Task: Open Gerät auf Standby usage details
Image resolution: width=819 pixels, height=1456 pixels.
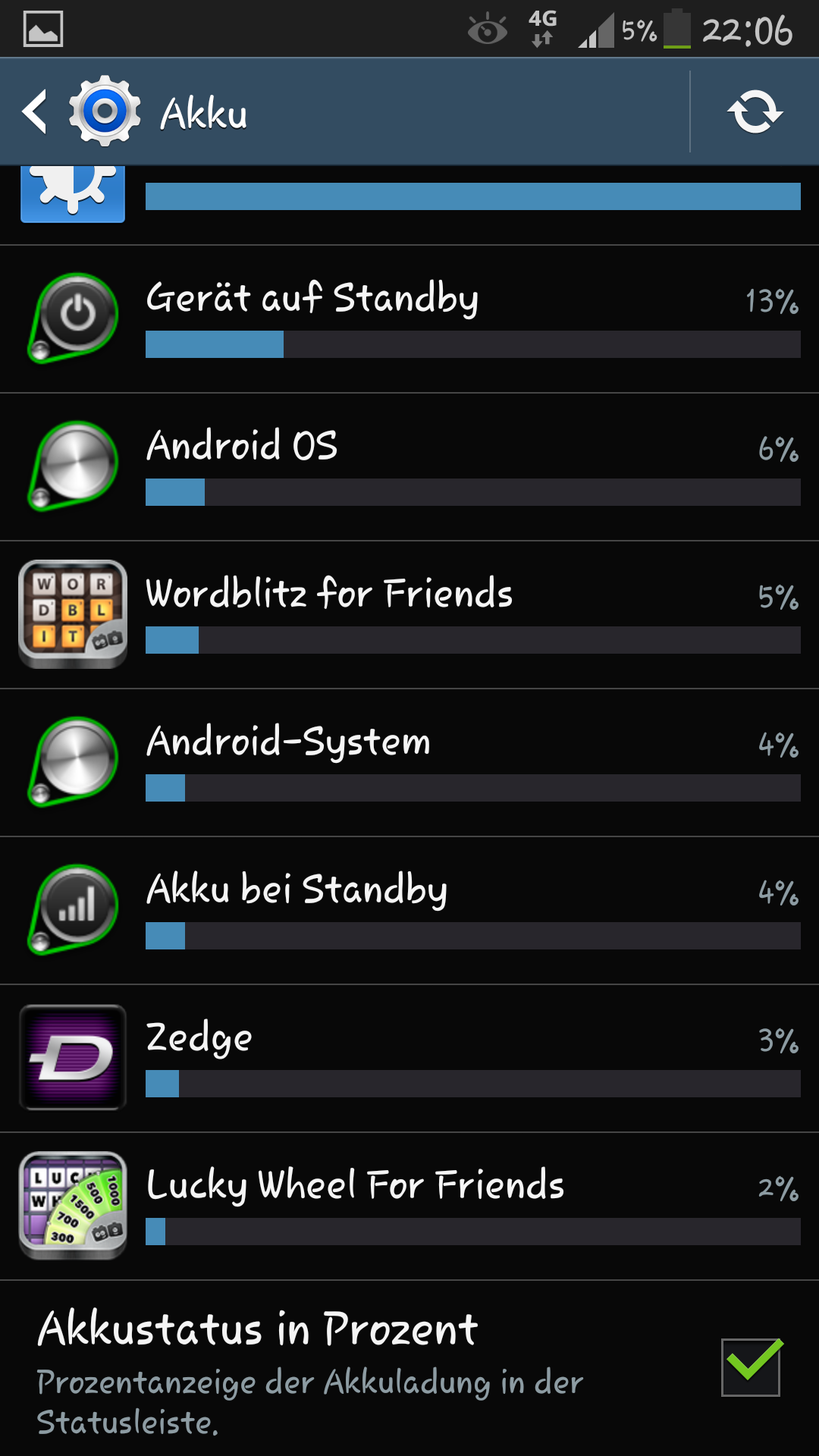Action: (409, 319)
